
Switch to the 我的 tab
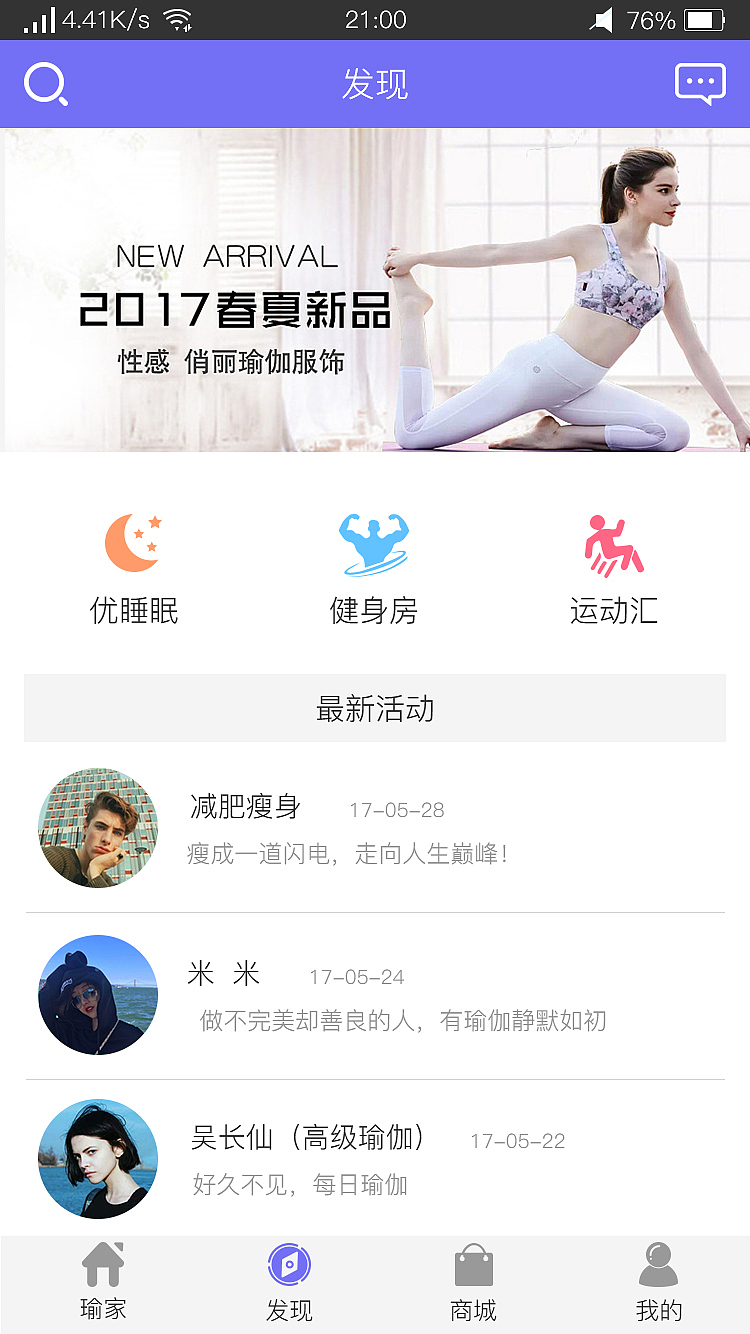(x=657, y=1285)
